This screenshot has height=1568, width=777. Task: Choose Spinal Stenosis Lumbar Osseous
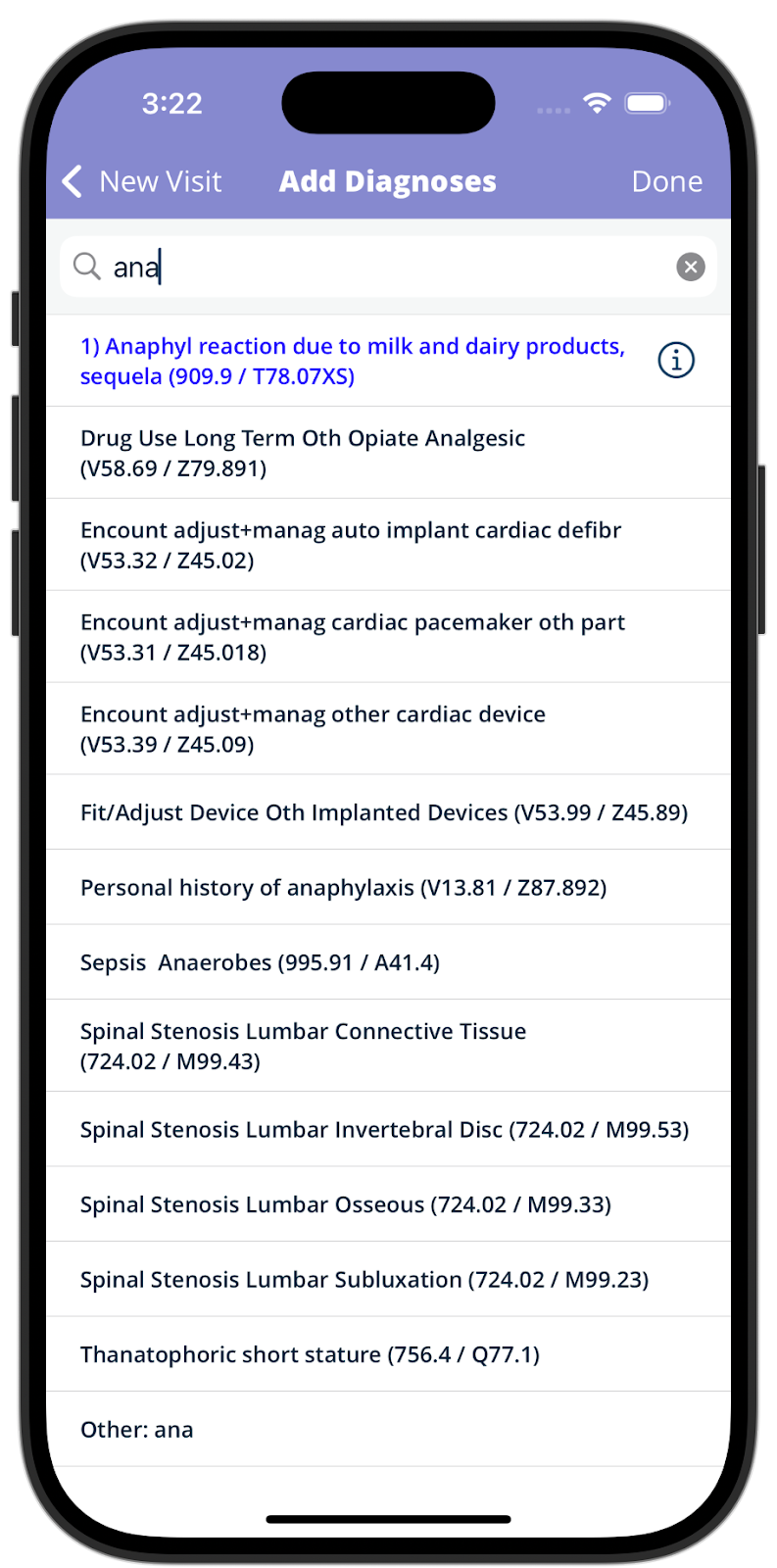388,1204
